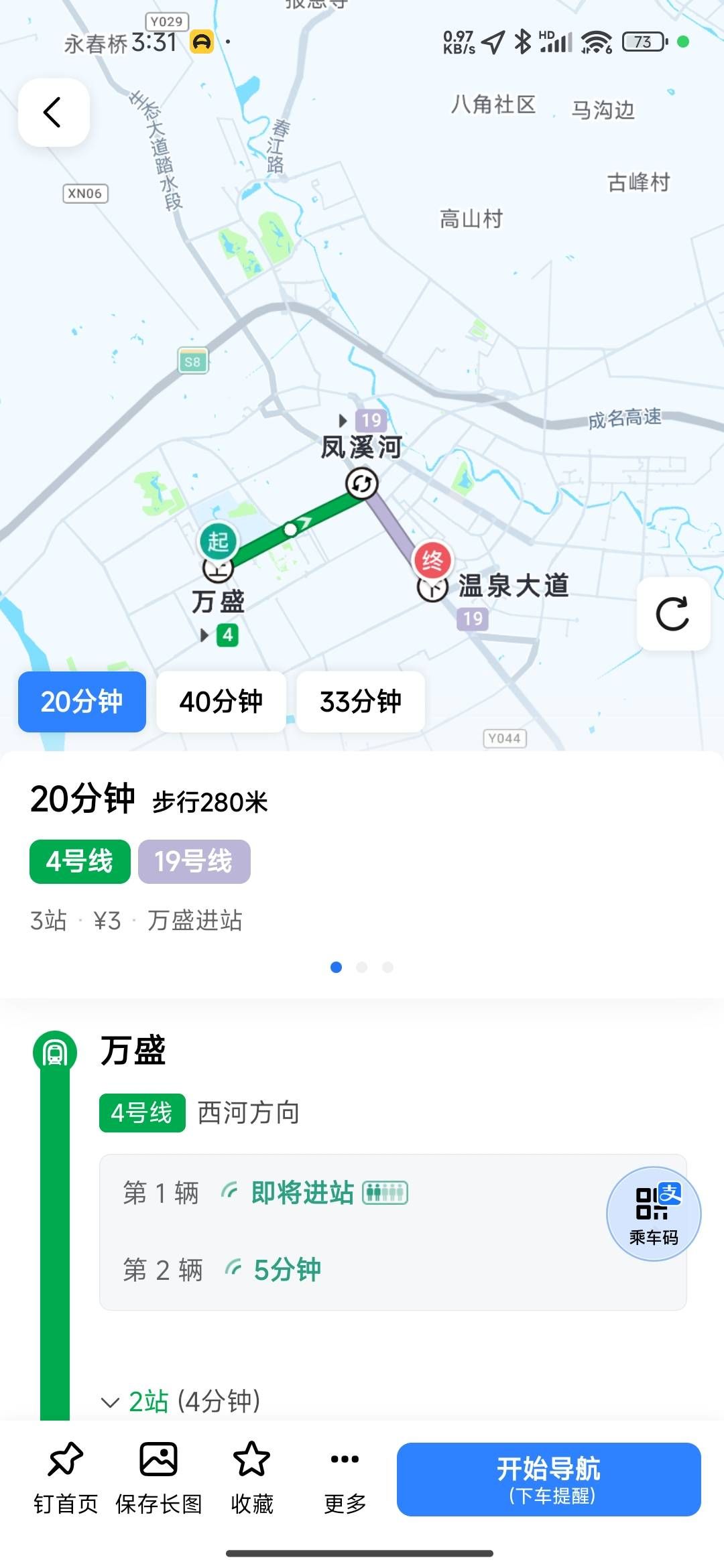The height and width of the screenshot is (1568, 724).
Task: Choose the 33分钟 route option
Action: tap(361, 702)
